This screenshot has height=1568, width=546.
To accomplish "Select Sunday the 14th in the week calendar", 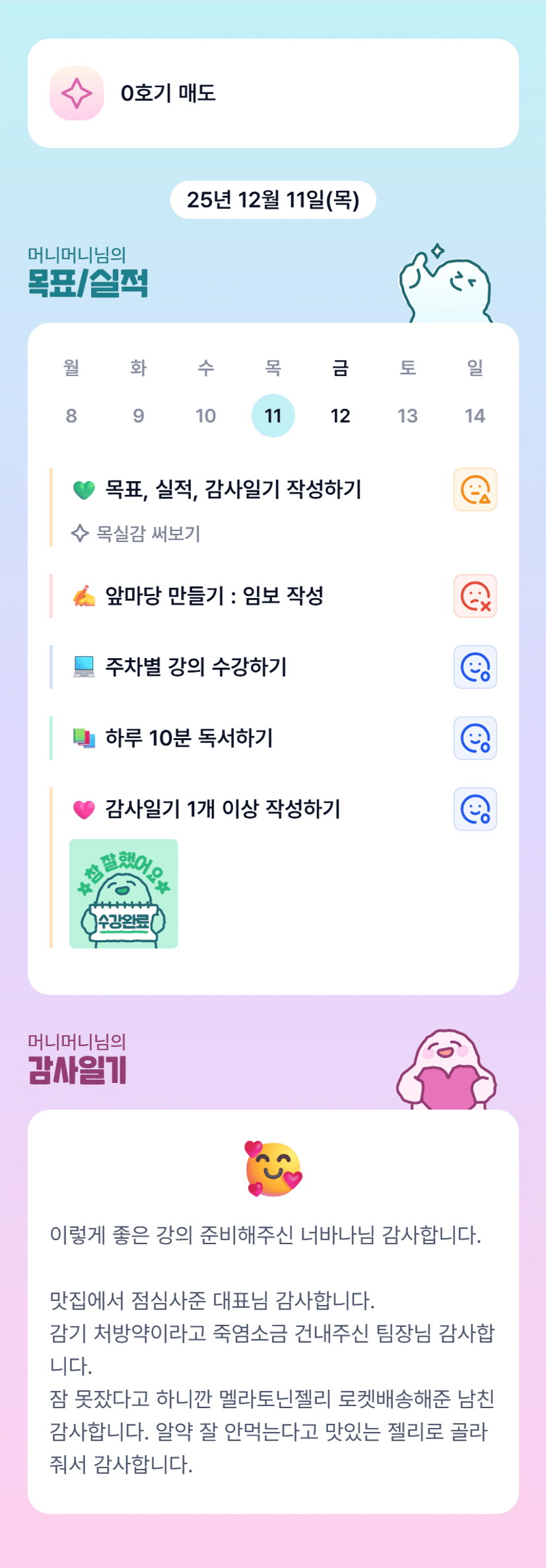I will point(475,416).
